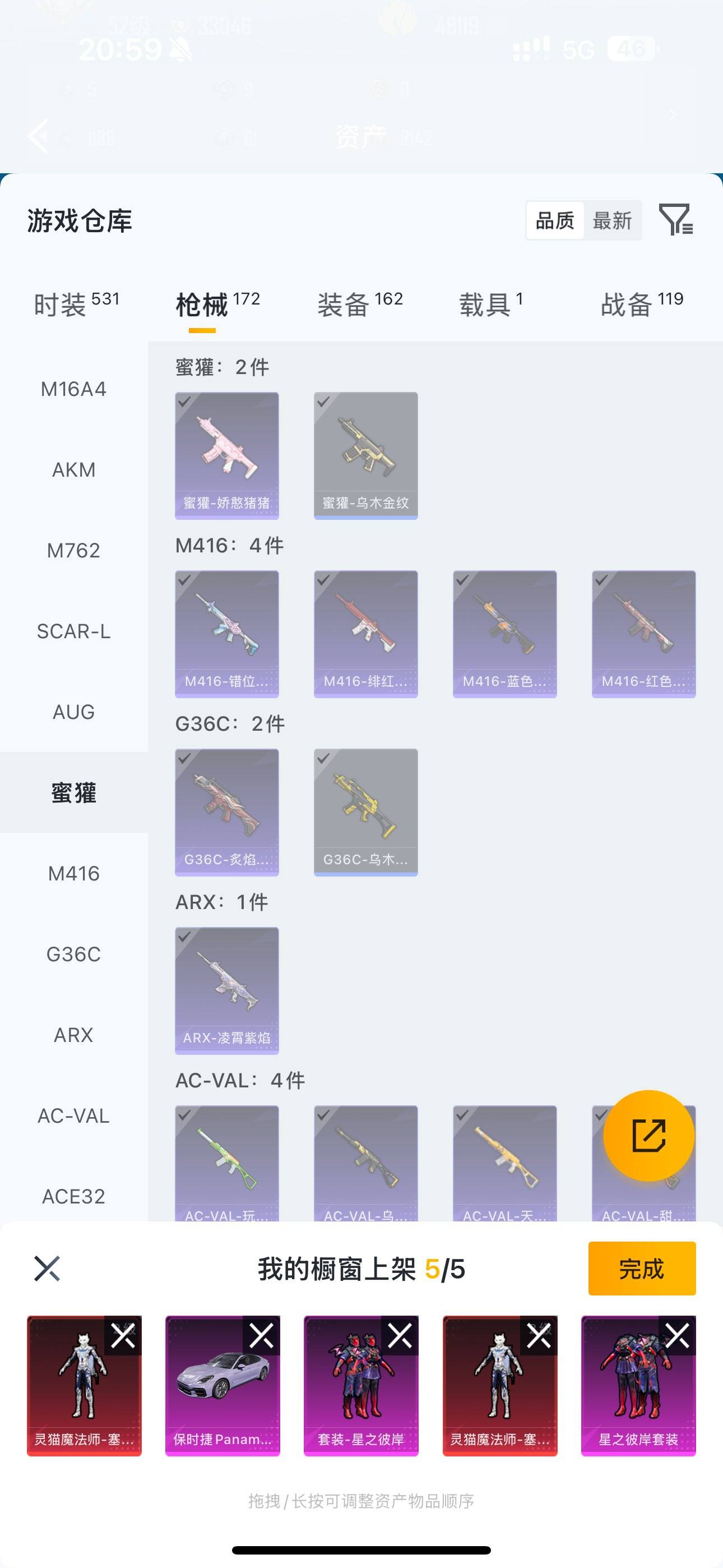This screenshot has height=1568, width=723.
Task: Close the 我的橱窗上架 panel
Action: click(47, 1269)
